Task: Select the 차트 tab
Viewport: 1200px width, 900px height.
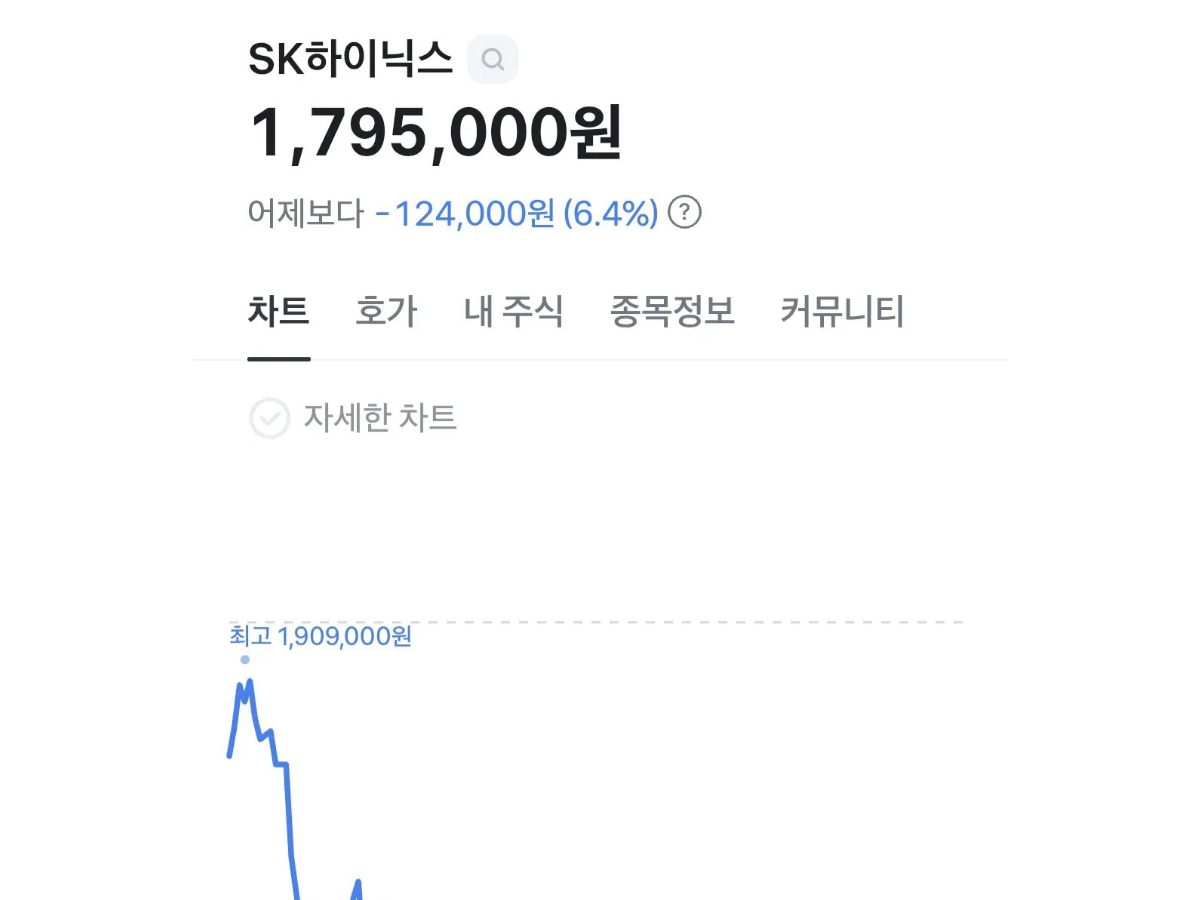Action: click(x=279, y=312)
